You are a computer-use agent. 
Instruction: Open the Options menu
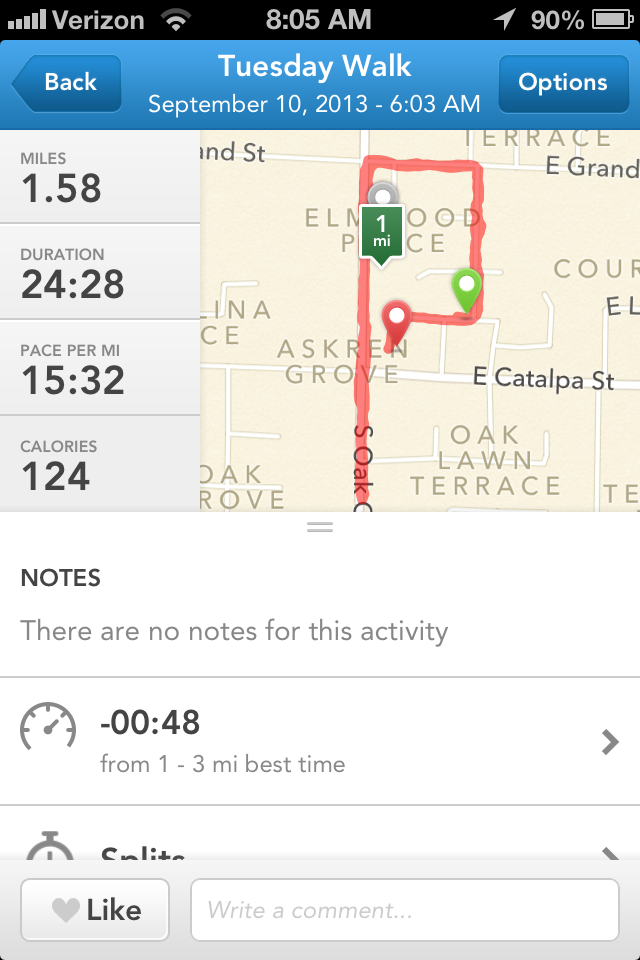[x=562, y=83]
